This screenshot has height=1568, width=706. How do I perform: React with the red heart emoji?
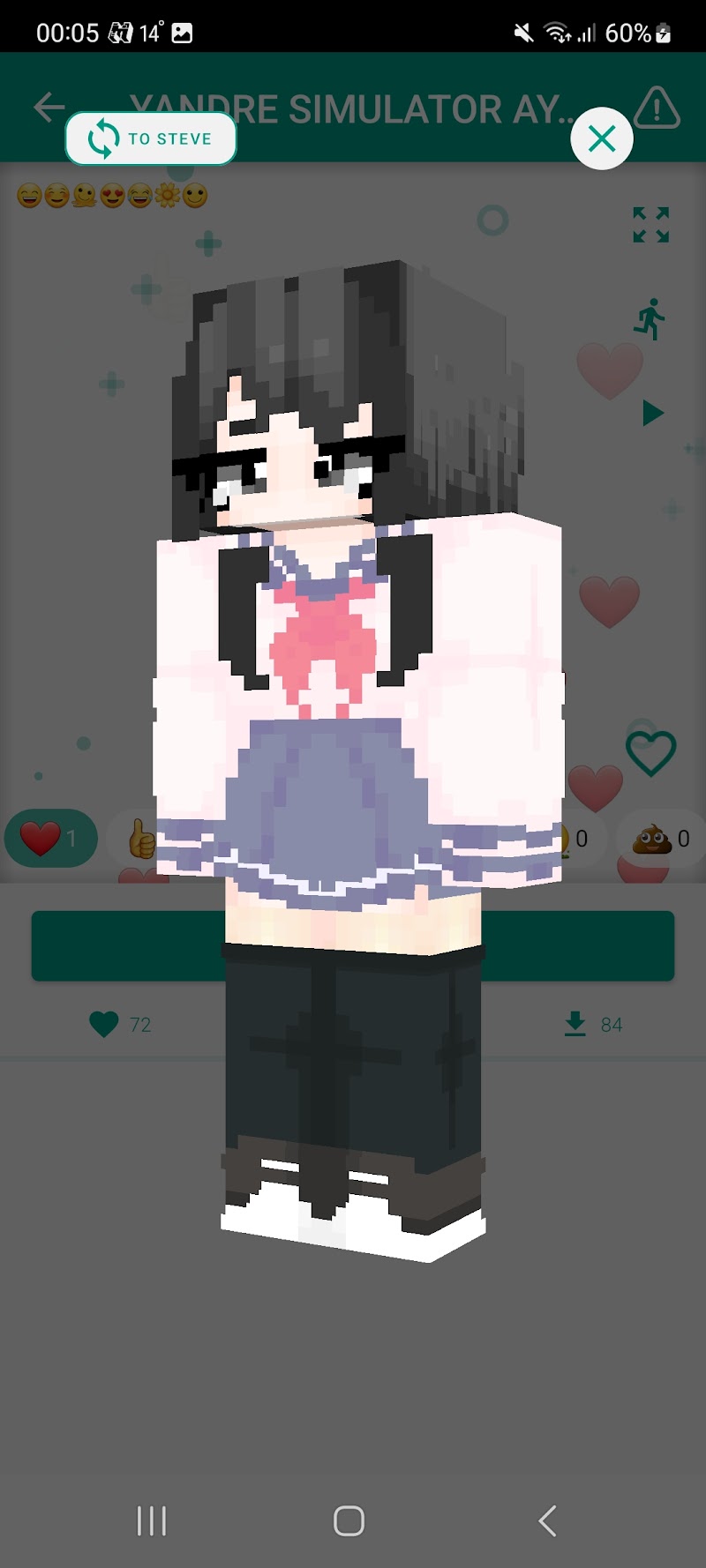(x=50, y=838)
